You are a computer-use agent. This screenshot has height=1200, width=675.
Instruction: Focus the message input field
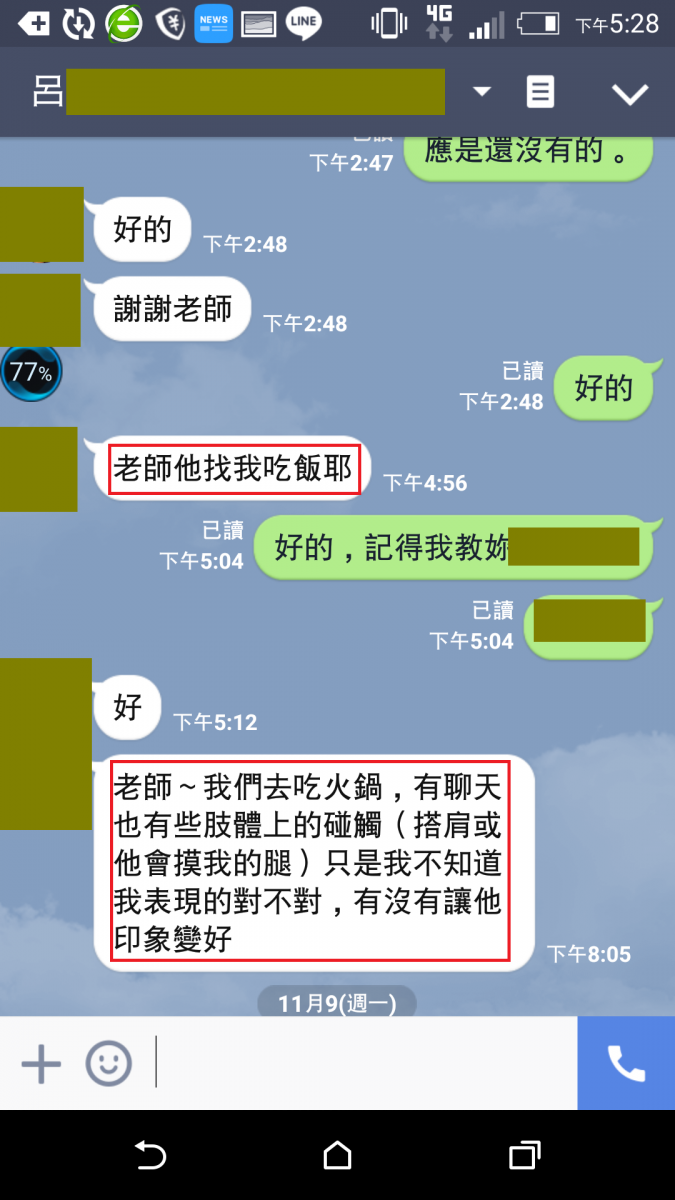tap(365, 1063)
